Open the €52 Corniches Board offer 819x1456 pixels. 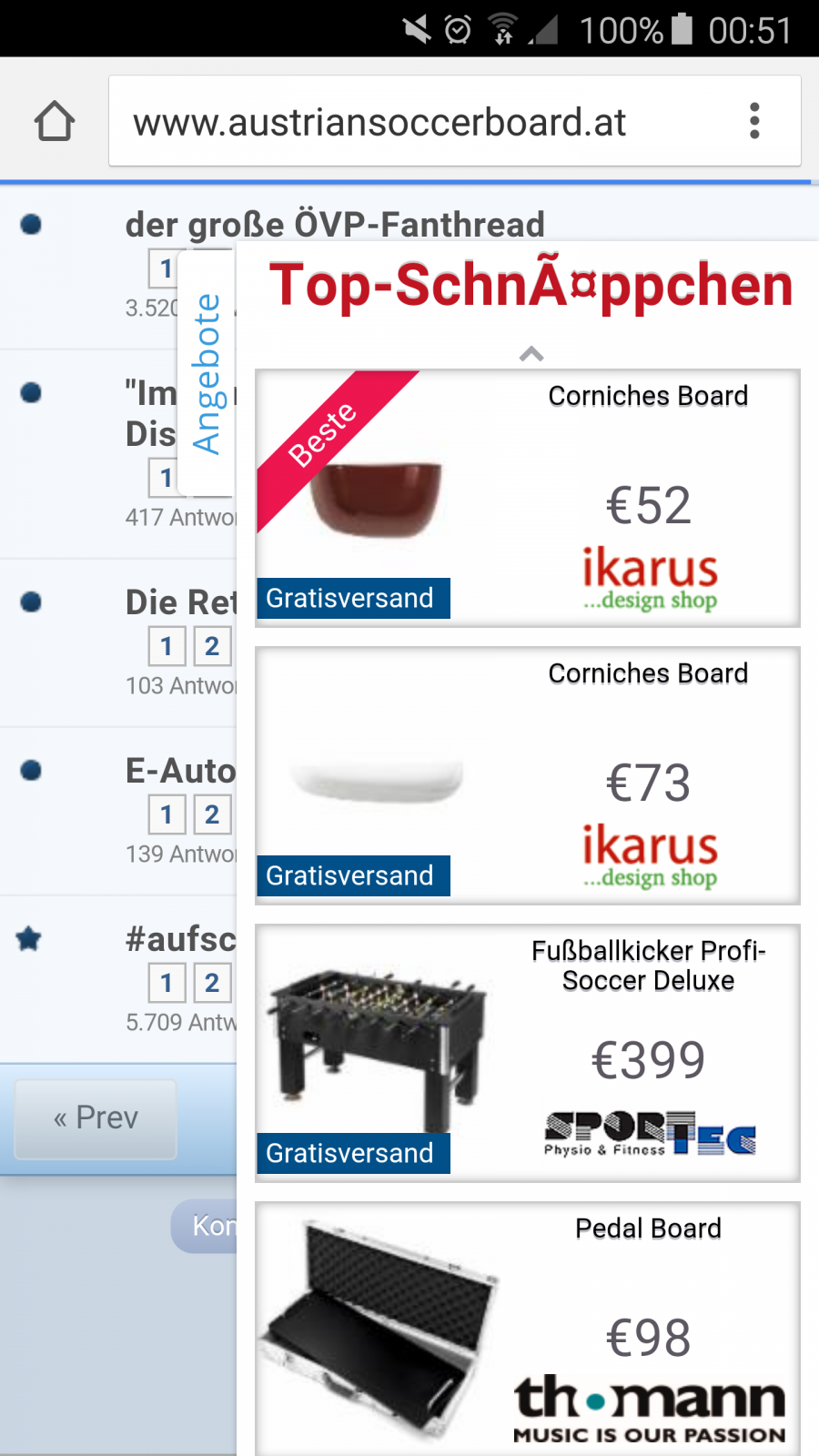[x=528, y=498]
